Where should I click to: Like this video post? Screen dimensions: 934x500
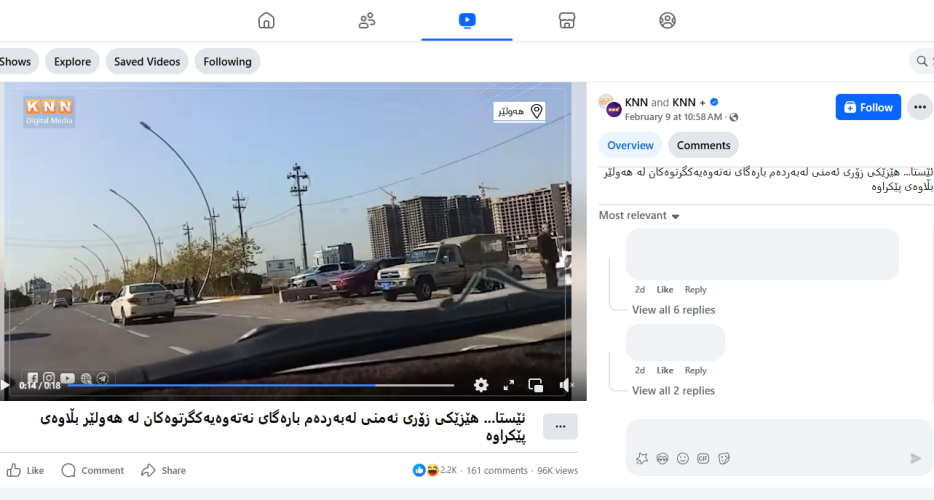point(26,470)
